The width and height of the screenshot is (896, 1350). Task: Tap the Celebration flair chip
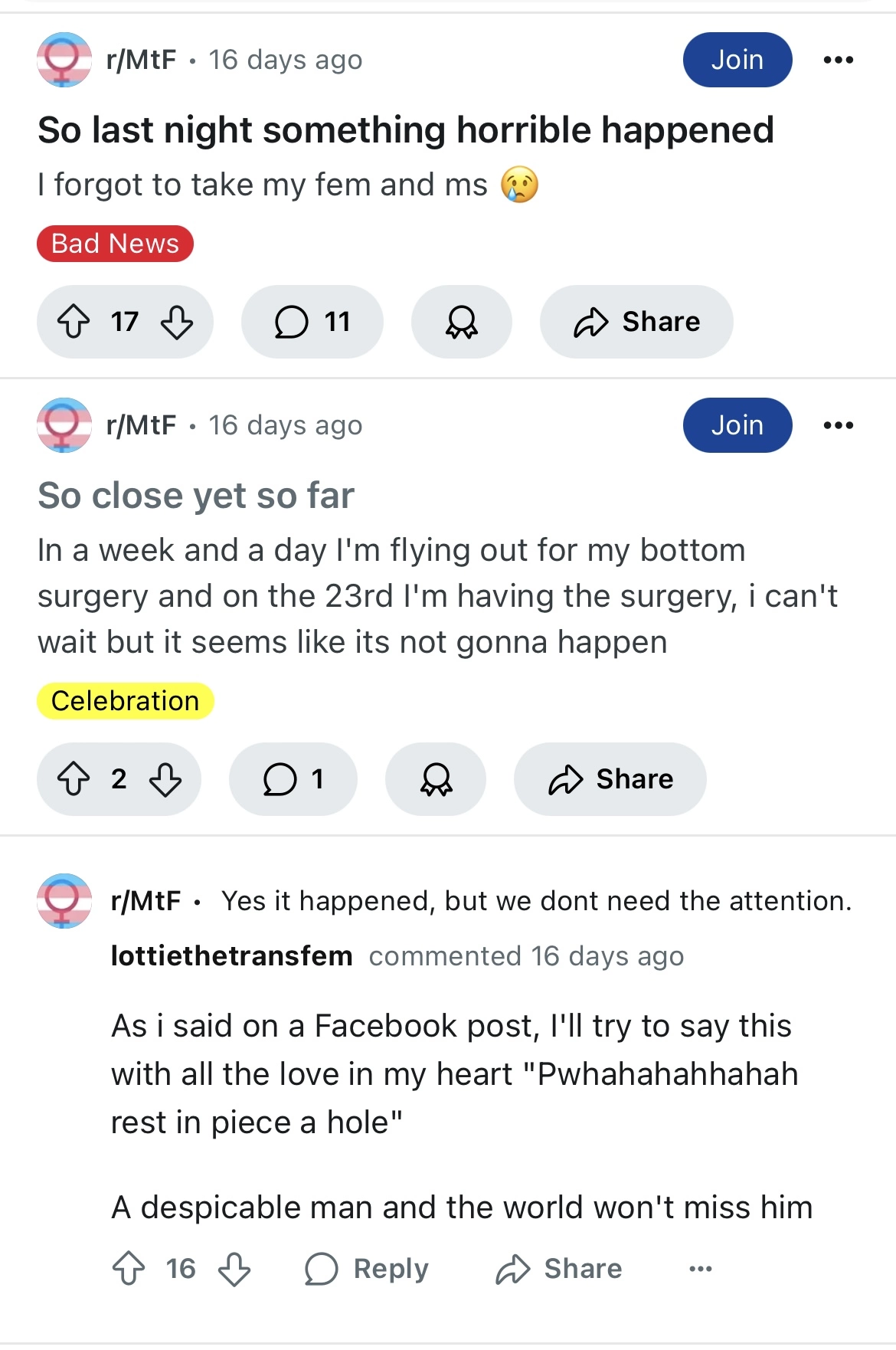coord(125,701)
